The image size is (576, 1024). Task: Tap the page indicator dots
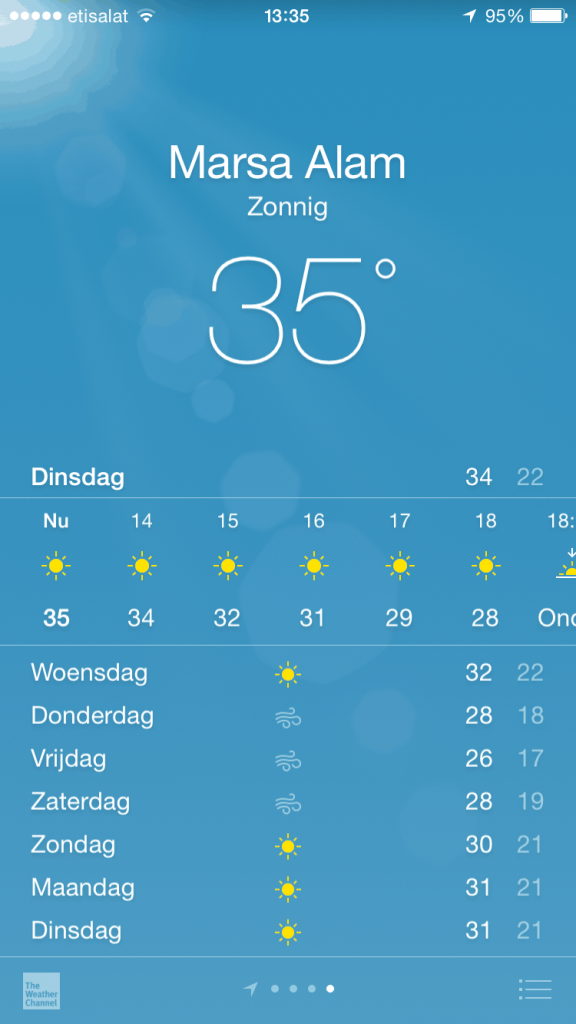point(289,989)
